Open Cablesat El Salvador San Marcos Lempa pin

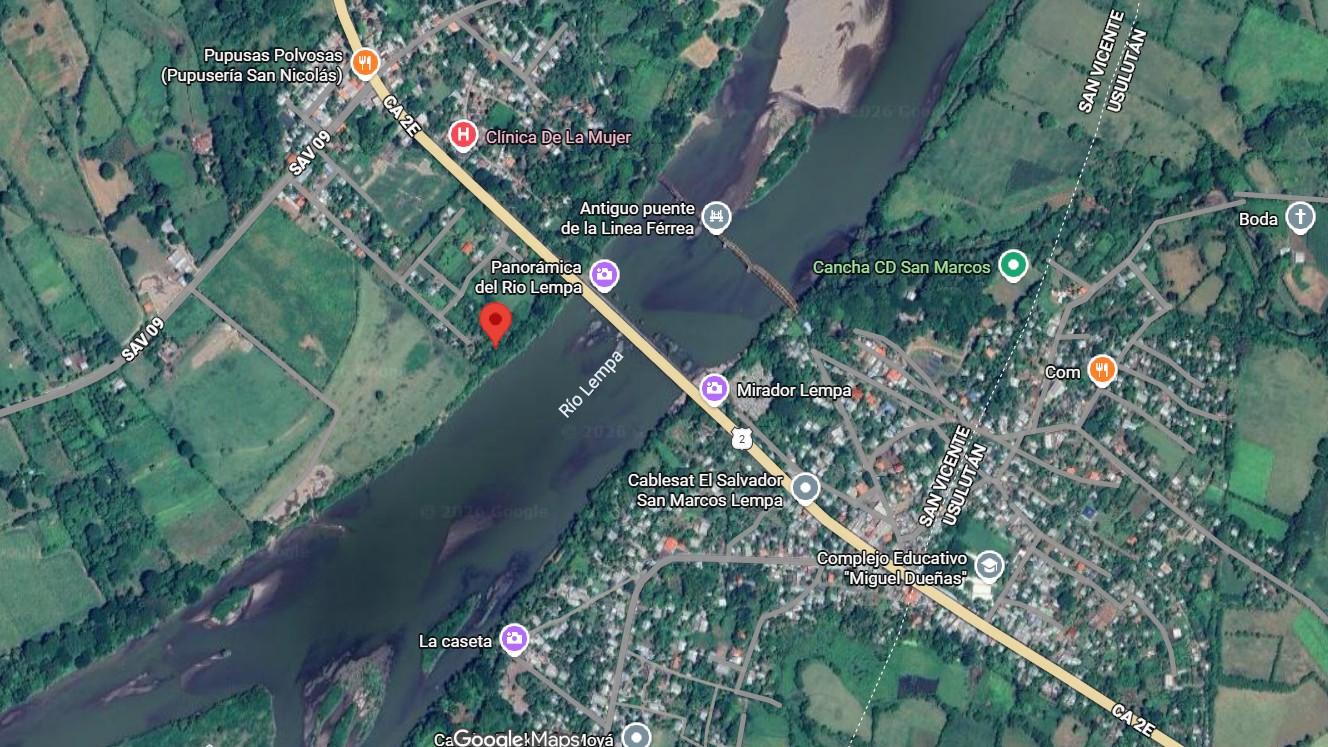coord(805,488)
